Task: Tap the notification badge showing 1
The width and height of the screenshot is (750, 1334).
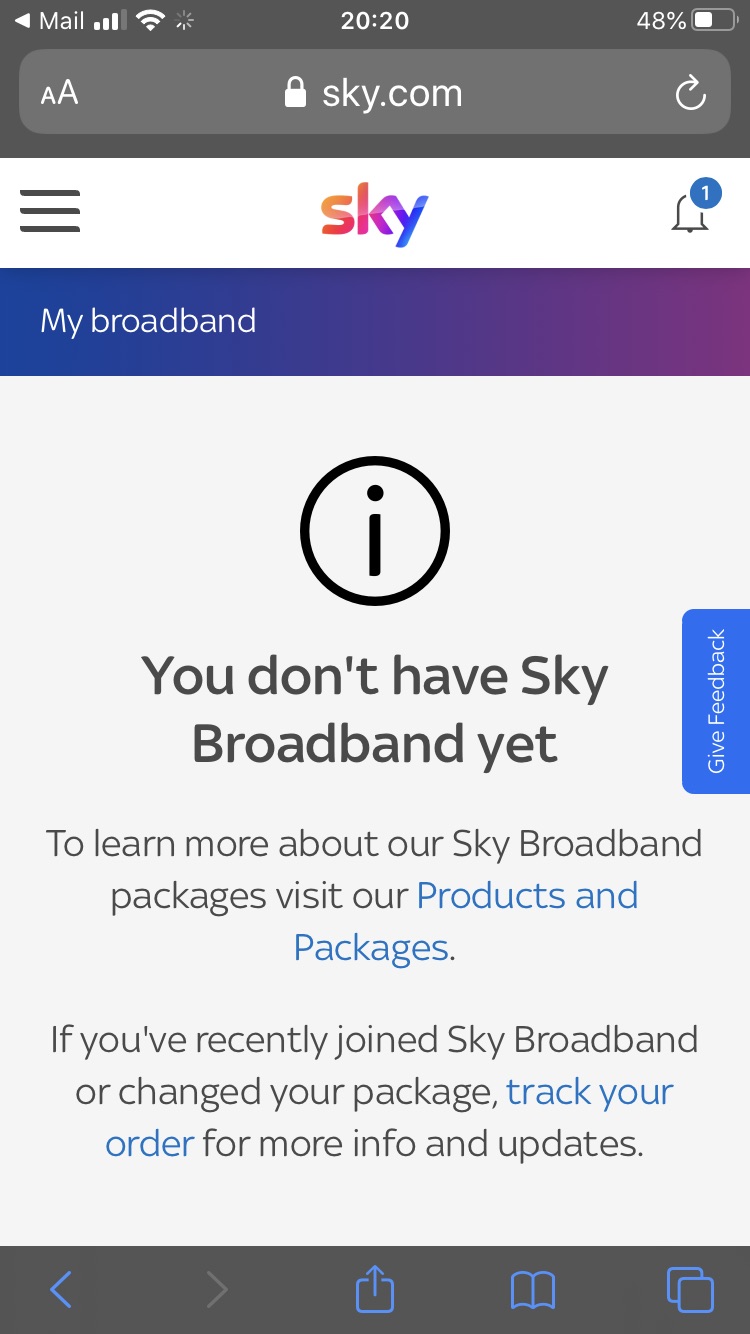Action: pos(707,194)
